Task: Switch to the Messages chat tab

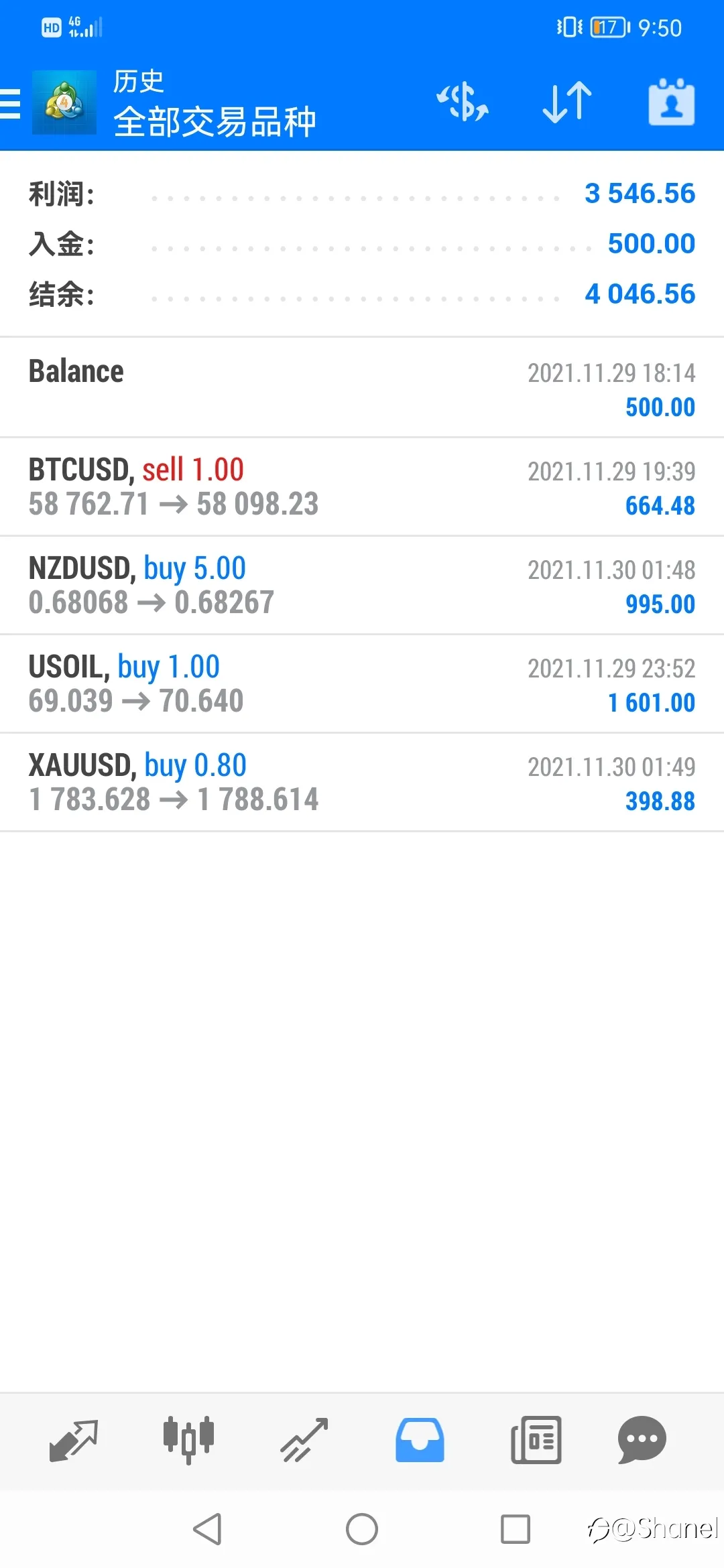Action: pos(642,1440)
